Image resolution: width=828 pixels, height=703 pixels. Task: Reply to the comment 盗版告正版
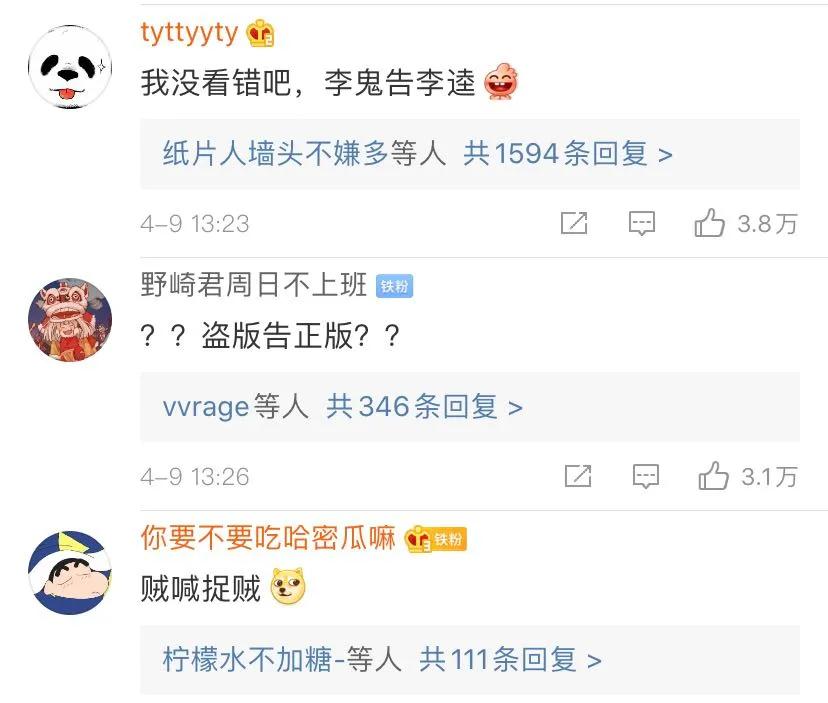pyautogui.click(x=645, y=476)
